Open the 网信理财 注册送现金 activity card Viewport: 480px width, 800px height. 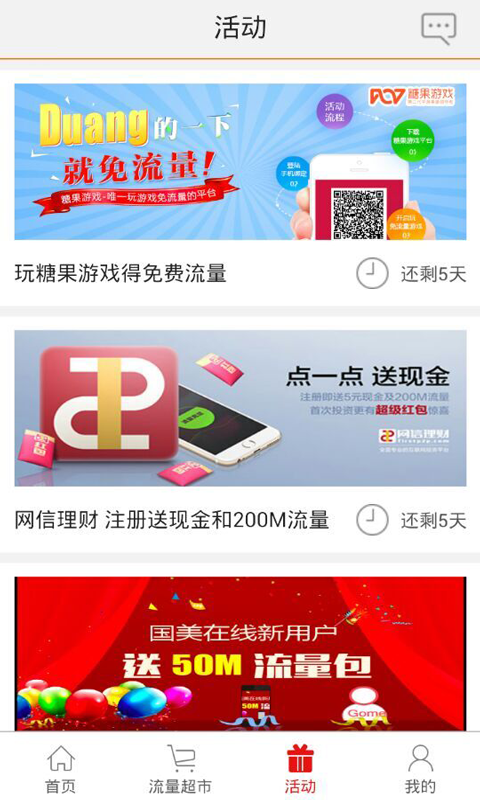[x=240, y=434]
